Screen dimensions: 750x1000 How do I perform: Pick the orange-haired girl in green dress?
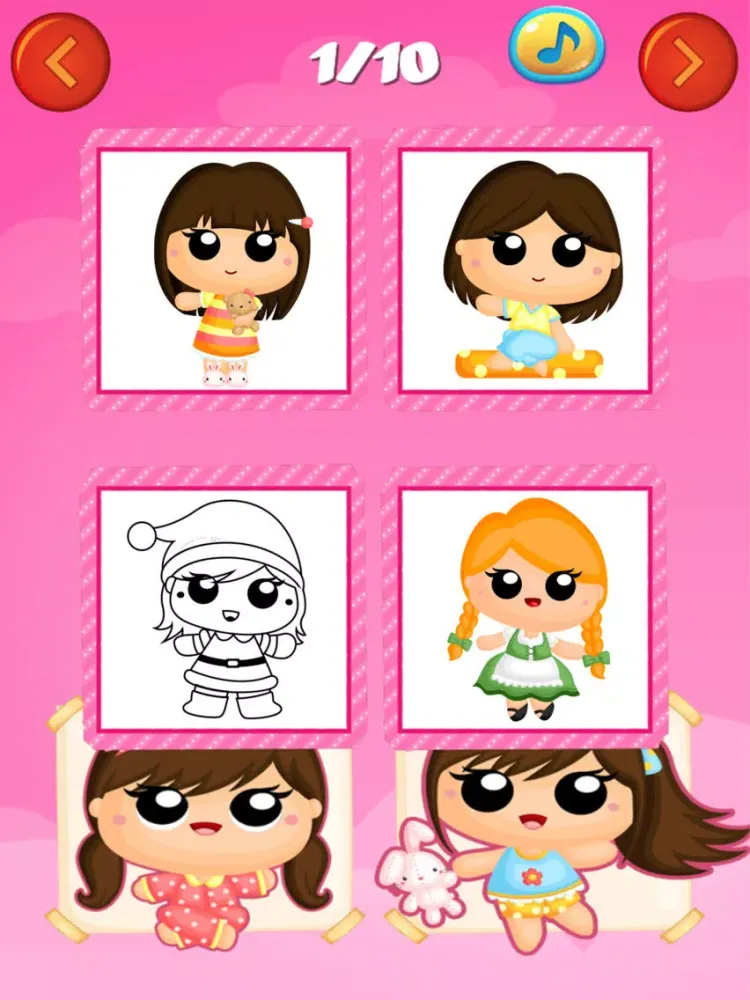[x=526, y=608]
